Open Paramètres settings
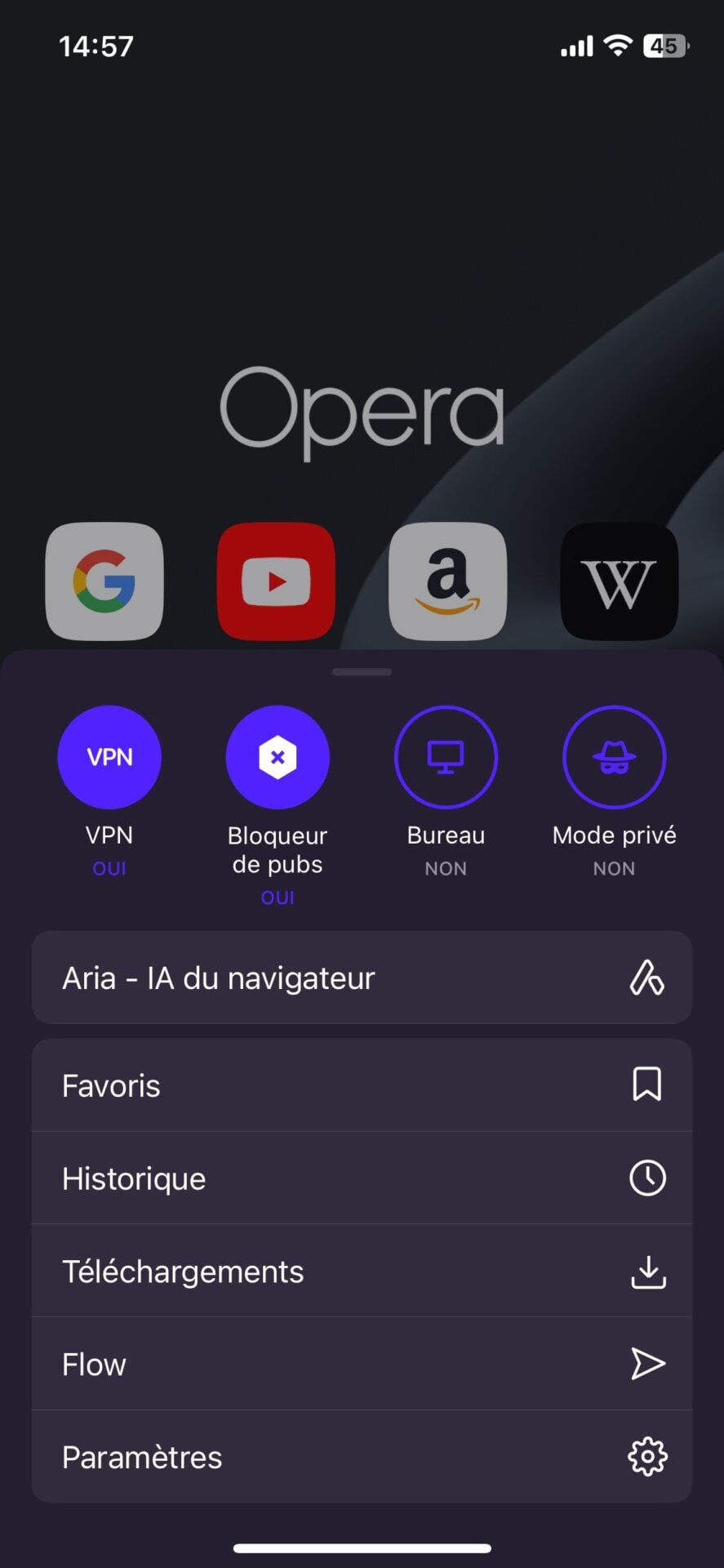The width and height of the screenshot is (724, 1568). pyautogui.click(x=362, y=1457)
